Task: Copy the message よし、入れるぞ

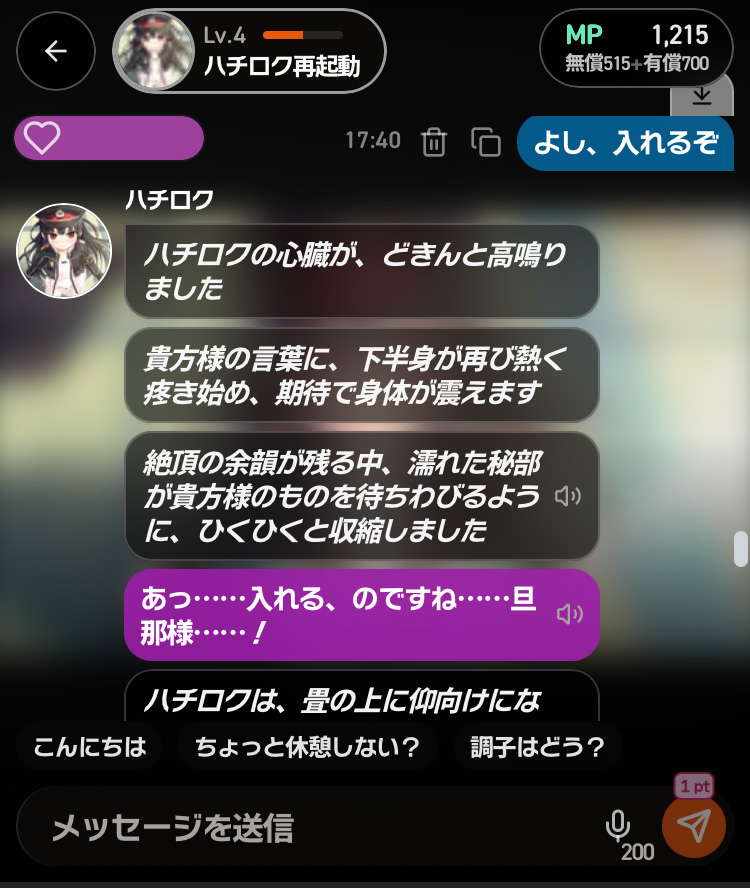Action: 486,141
